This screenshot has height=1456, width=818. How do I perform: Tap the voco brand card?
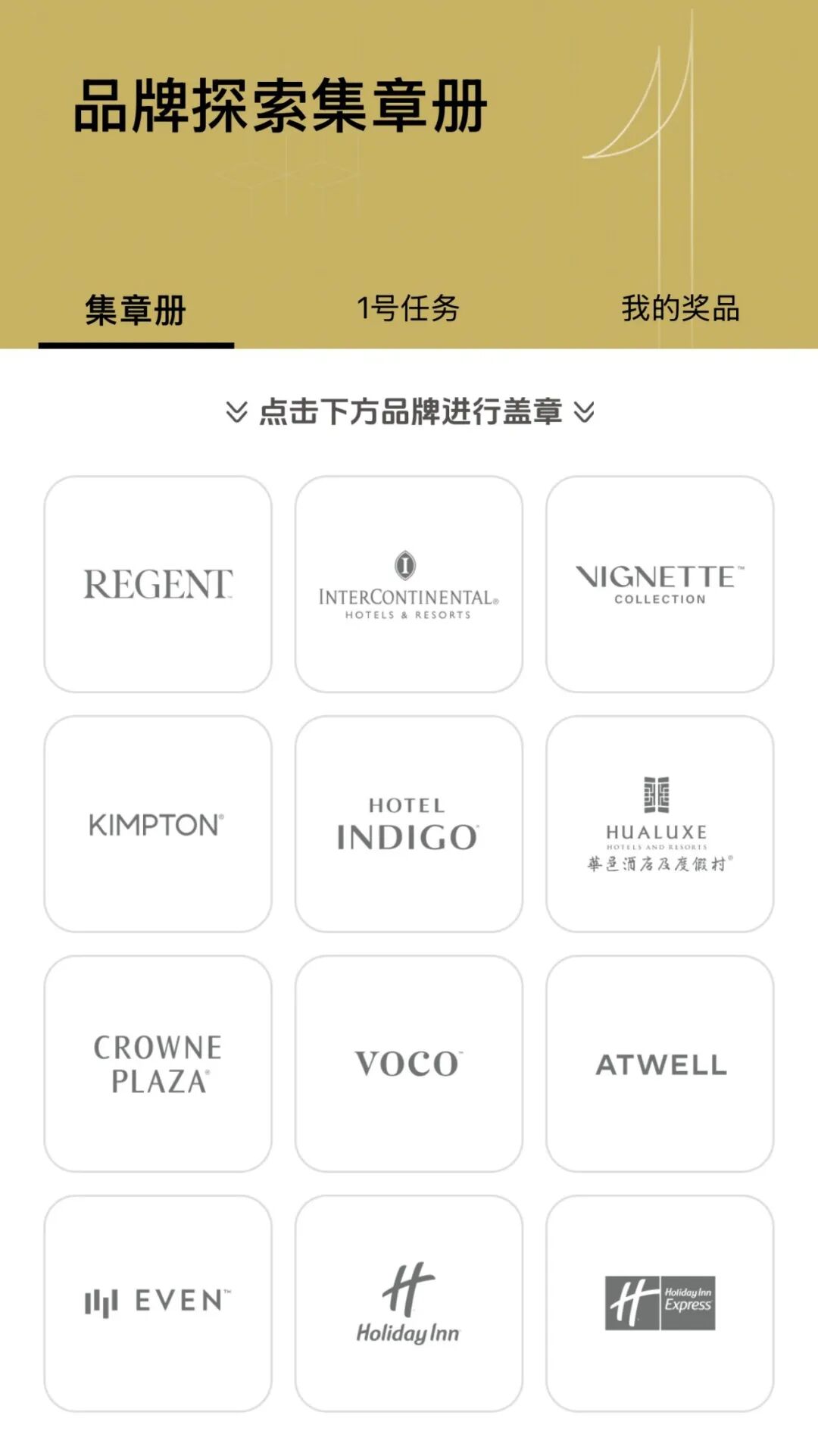(x=408, y=1064)
